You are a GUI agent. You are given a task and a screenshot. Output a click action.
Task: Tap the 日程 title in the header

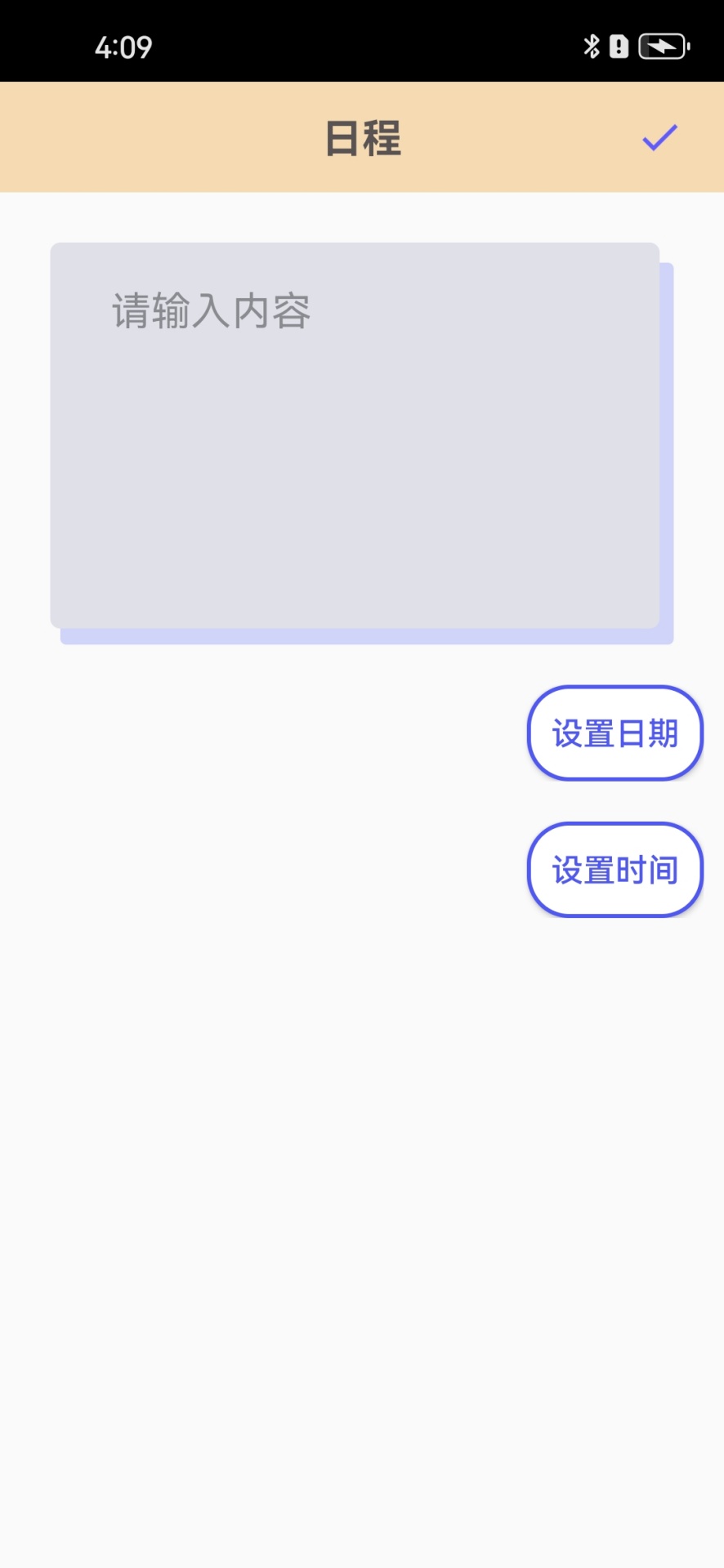click(362, 138)
